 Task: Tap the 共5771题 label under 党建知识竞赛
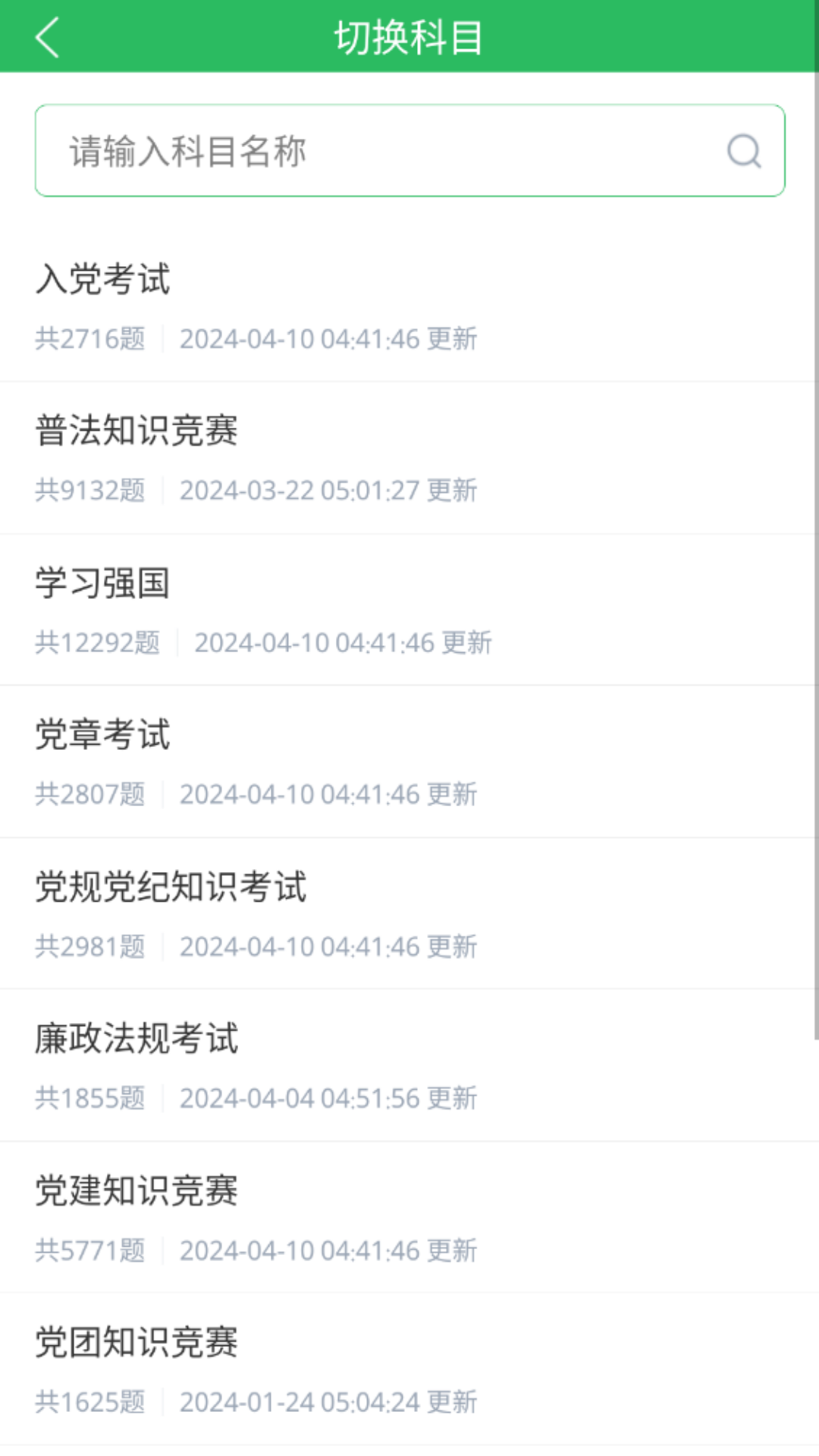click(89, 1251)
